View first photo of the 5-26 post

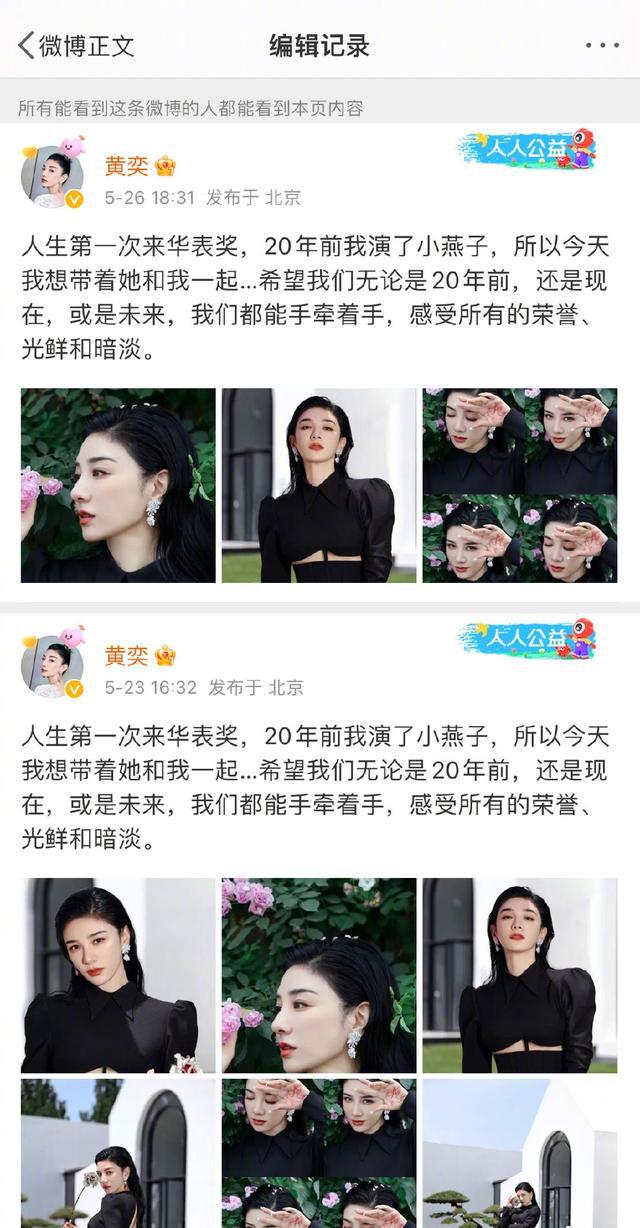click(118, 485)
